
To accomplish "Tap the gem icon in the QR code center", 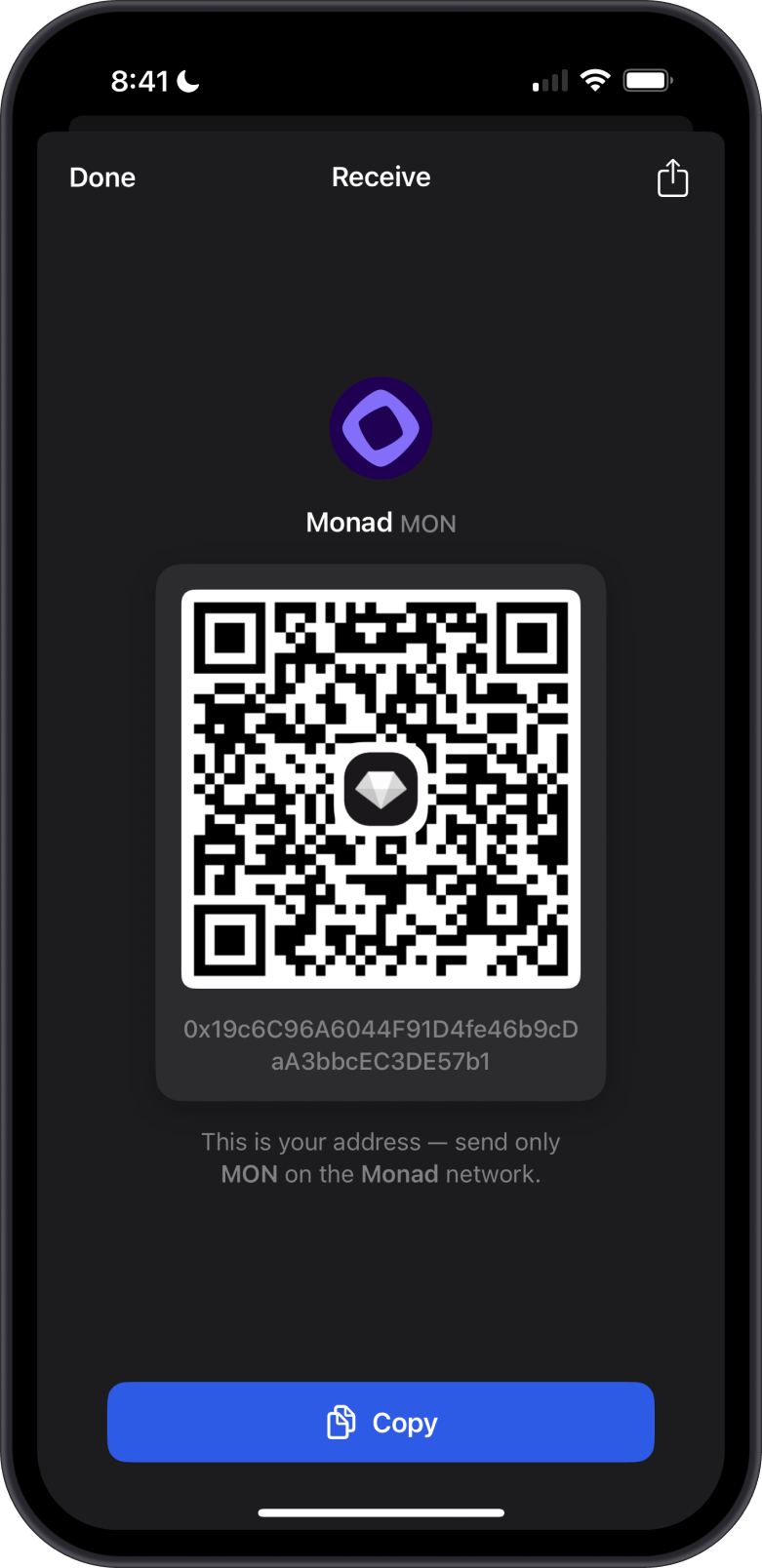I will point(381,787).
